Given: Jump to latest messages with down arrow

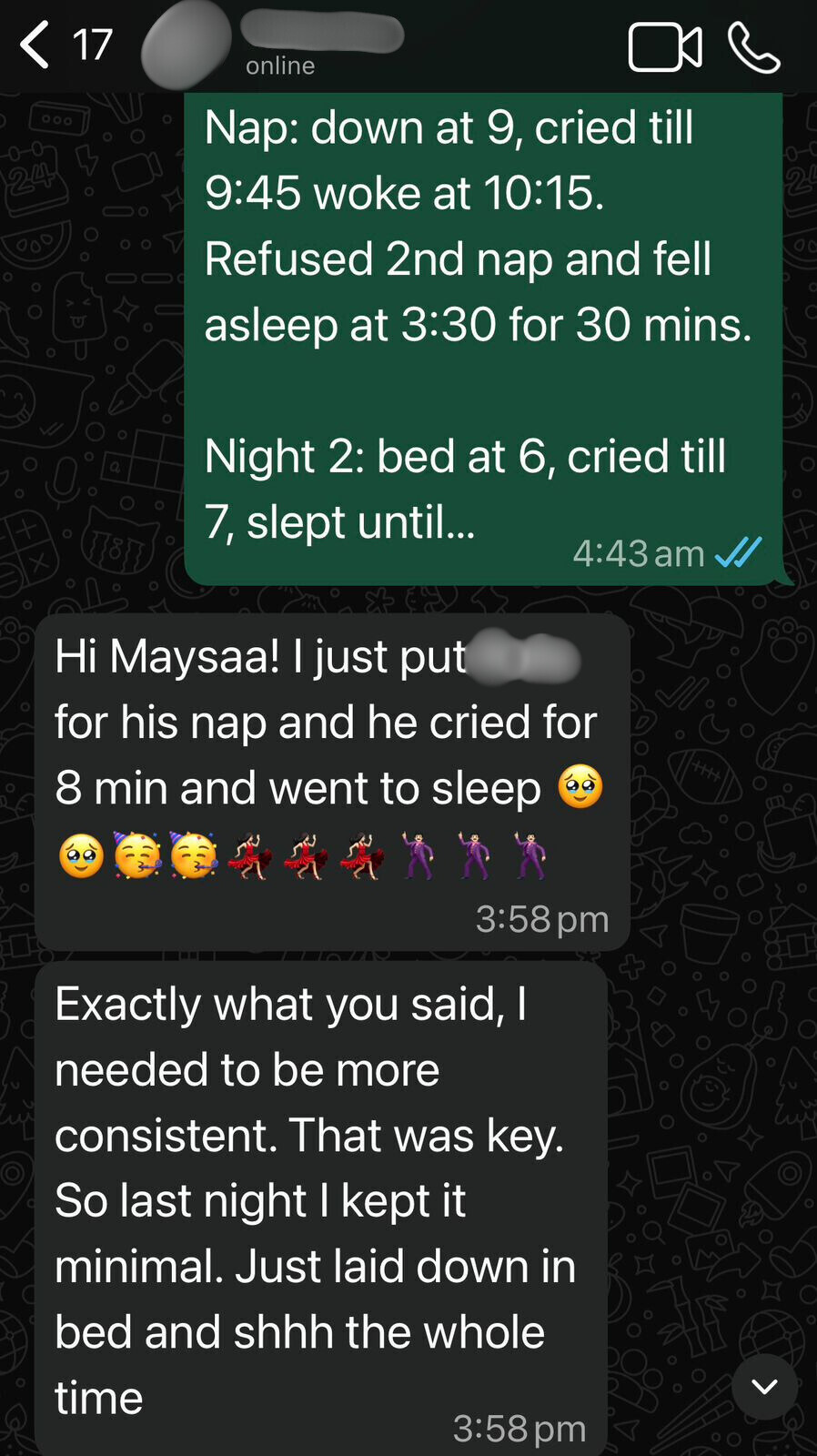Looking at the screenshot, I should pos(764,1386).
